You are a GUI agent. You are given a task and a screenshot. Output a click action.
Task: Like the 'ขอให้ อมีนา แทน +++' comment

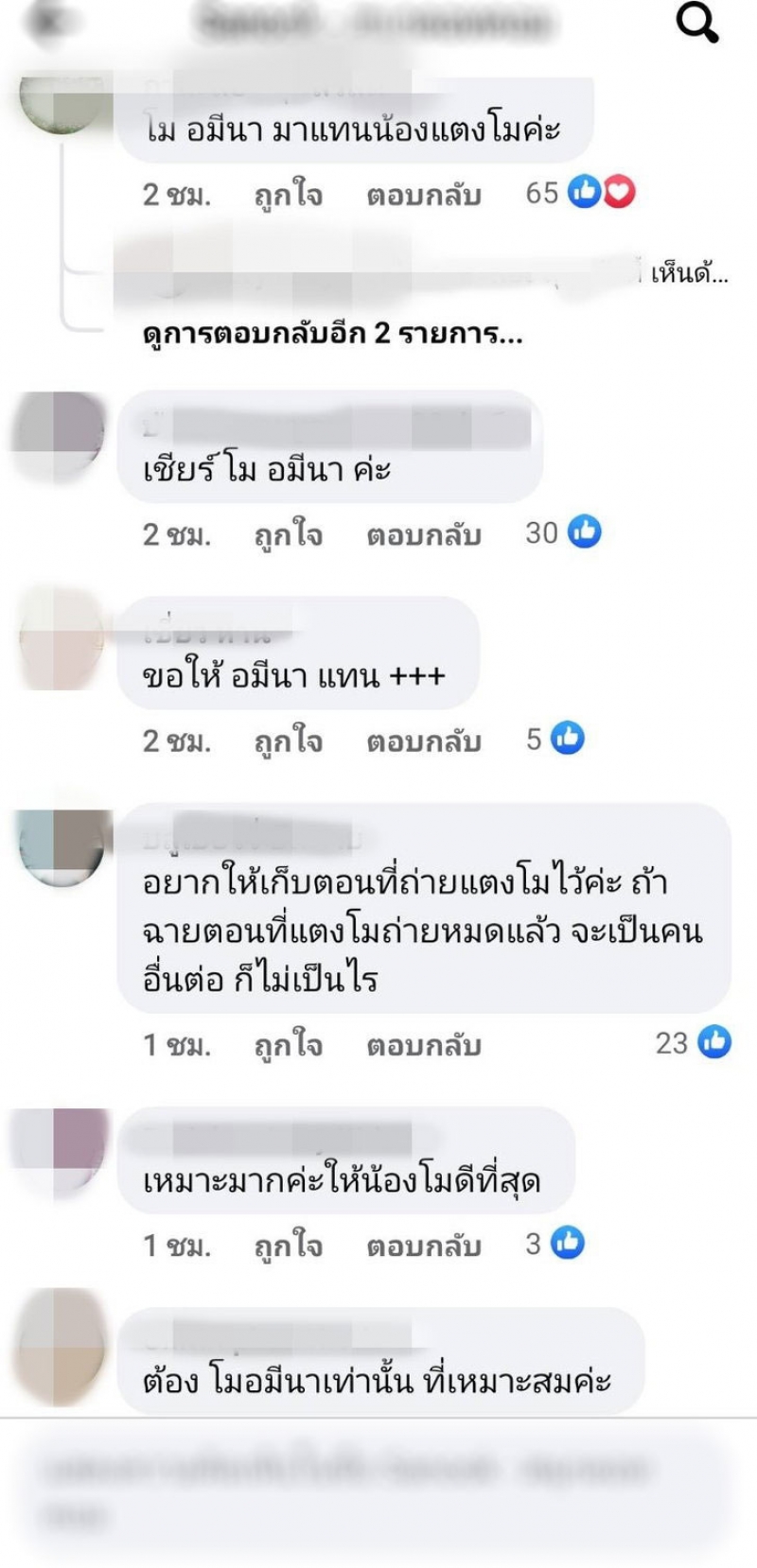[288, 740]
